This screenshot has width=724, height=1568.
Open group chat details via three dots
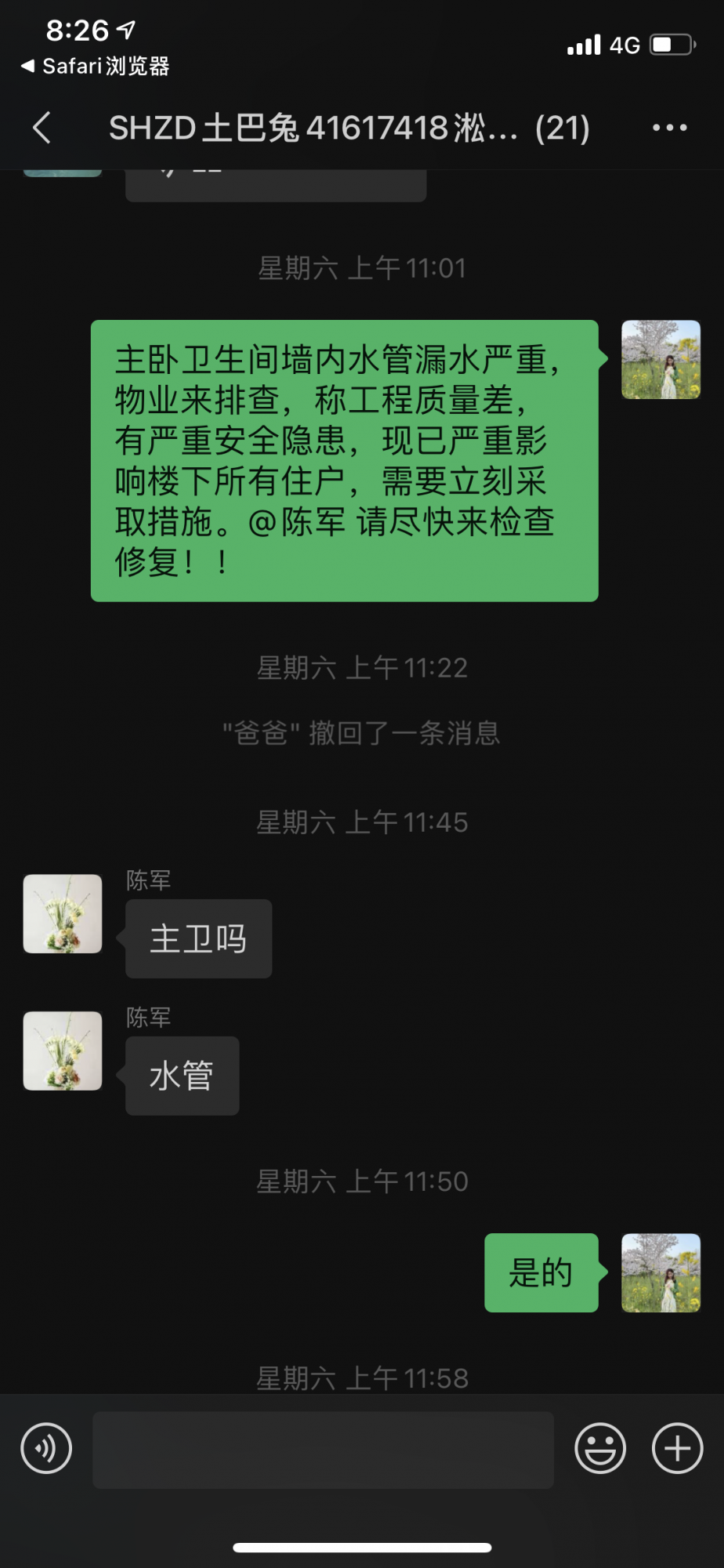point(669,128)
